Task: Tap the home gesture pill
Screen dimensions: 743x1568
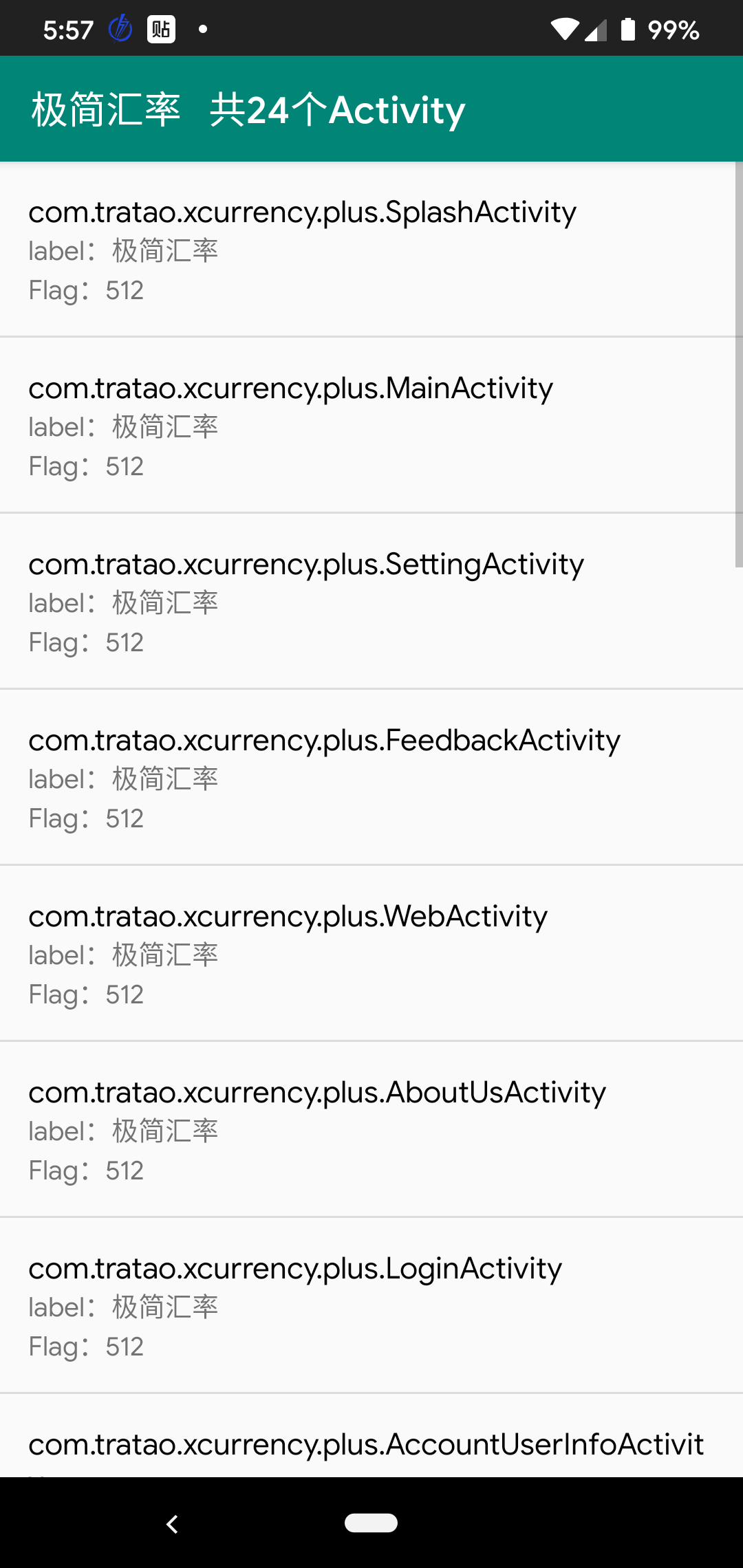Action: point(371,1523)
